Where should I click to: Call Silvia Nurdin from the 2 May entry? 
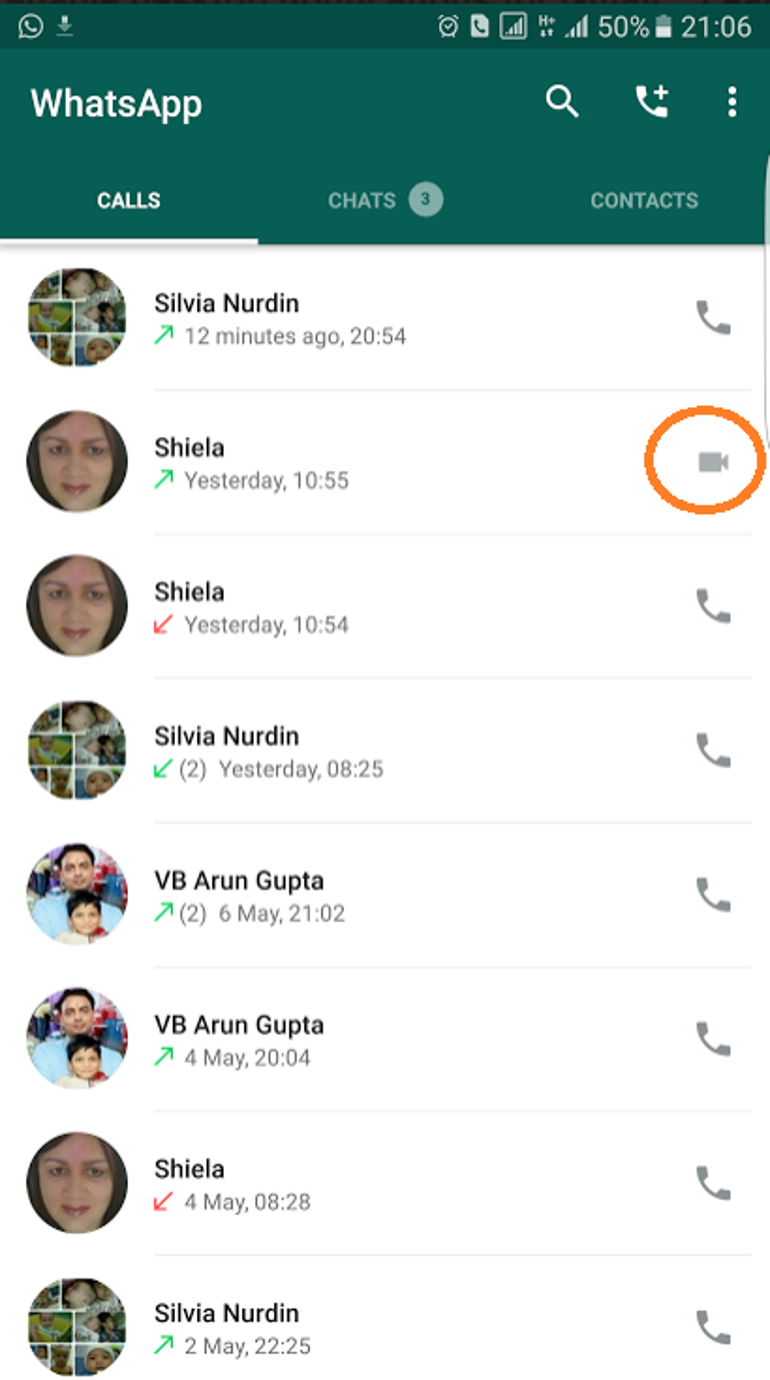point(713,1327)
